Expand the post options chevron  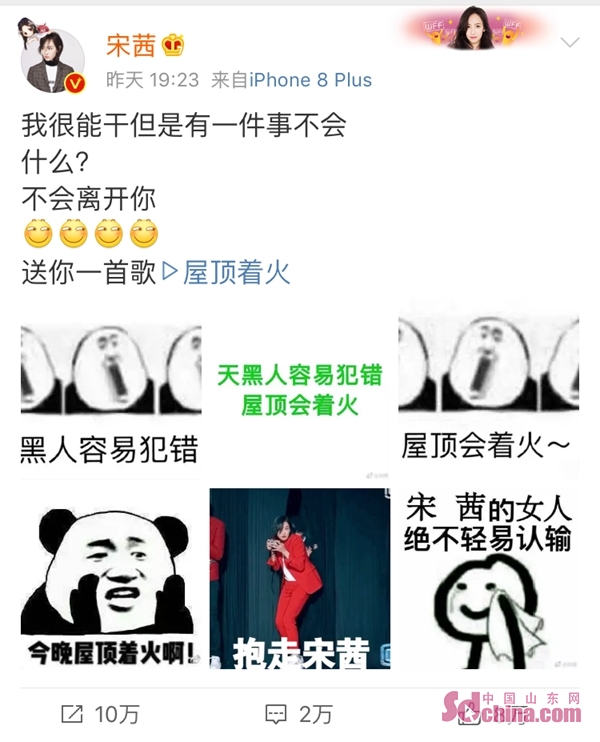(569, 43)
